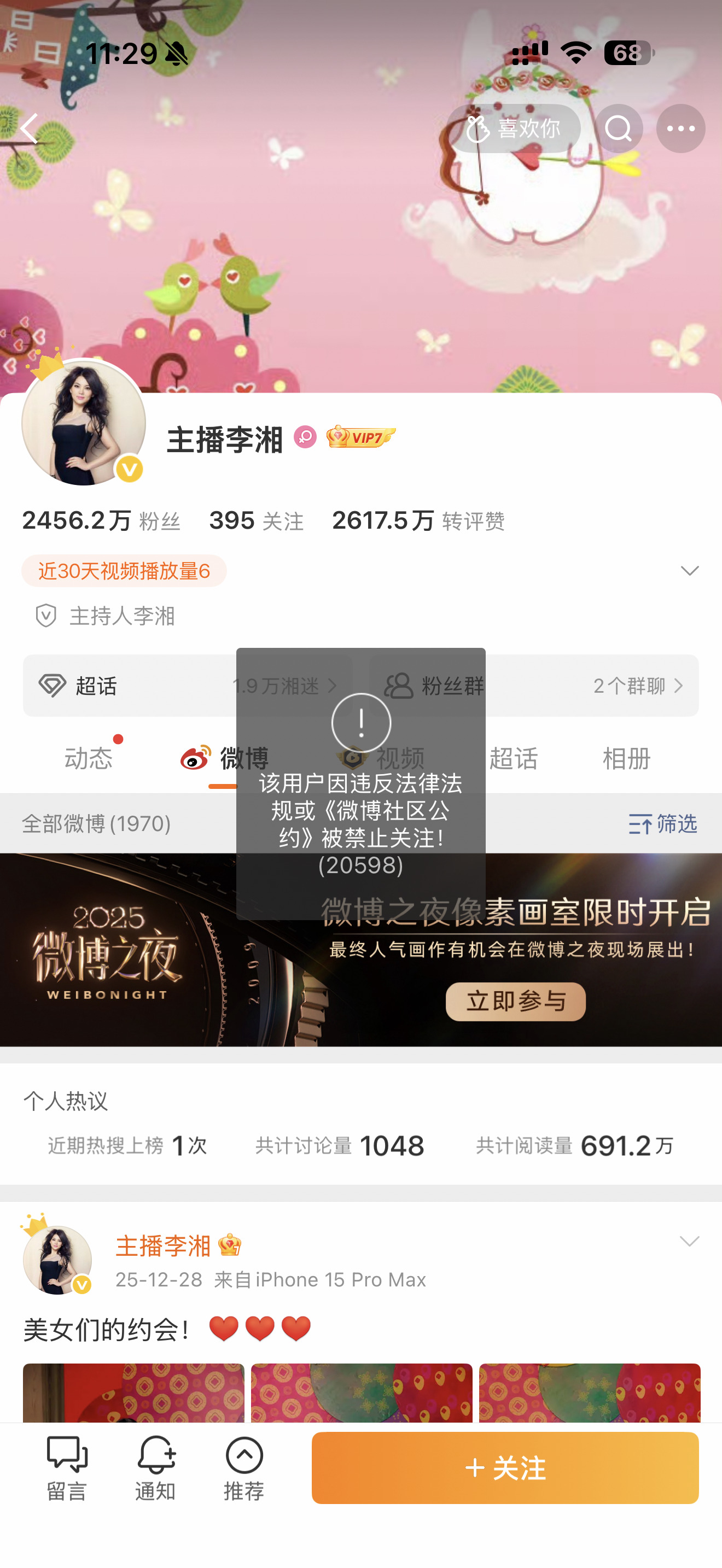The height and width of the screenshot is (1568, 722).
Task: Open the more options menu (three dots)
Action: (x=680, y=128)
